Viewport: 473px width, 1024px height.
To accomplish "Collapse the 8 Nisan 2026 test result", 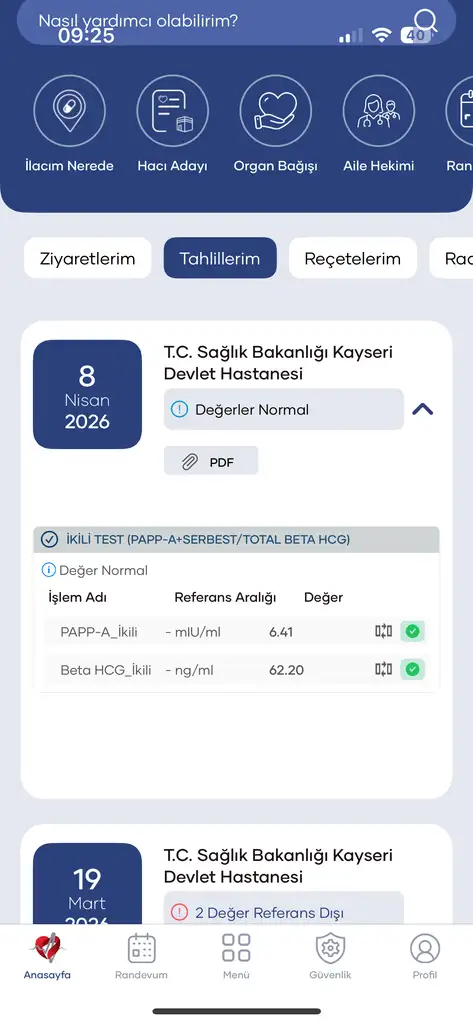I will [x=423, y=409].
